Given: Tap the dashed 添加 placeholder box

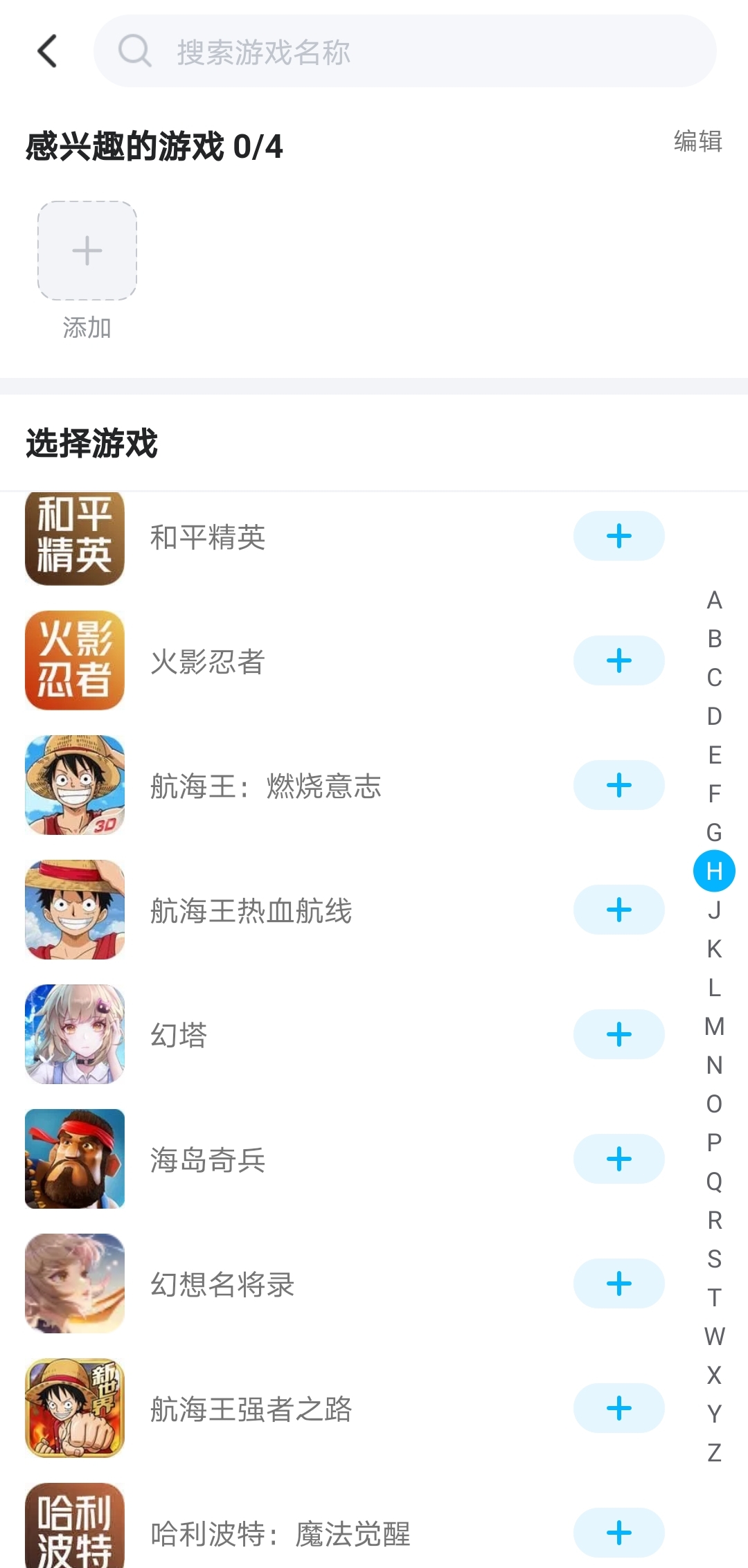Looking at the screenshot, I should [87, 251].
